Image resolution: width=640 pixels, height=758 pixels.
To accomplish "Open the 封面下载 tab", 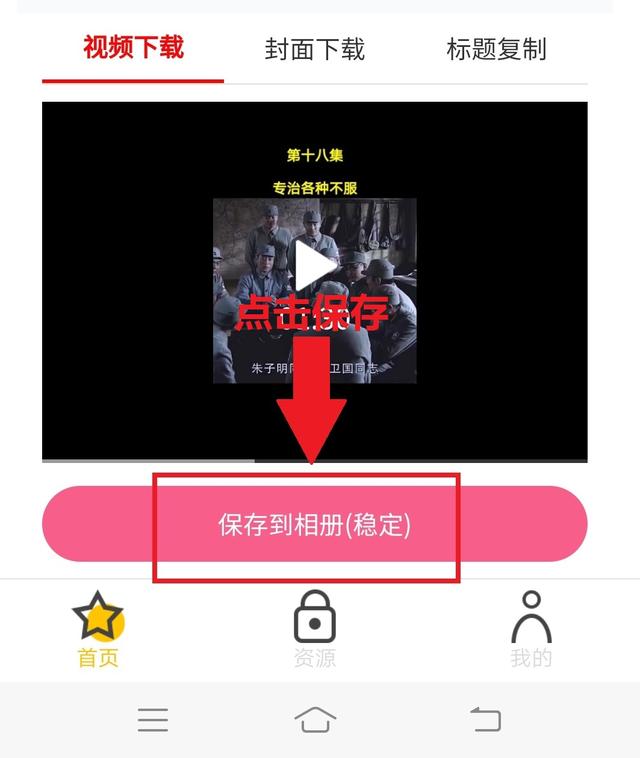I will 314,49.
